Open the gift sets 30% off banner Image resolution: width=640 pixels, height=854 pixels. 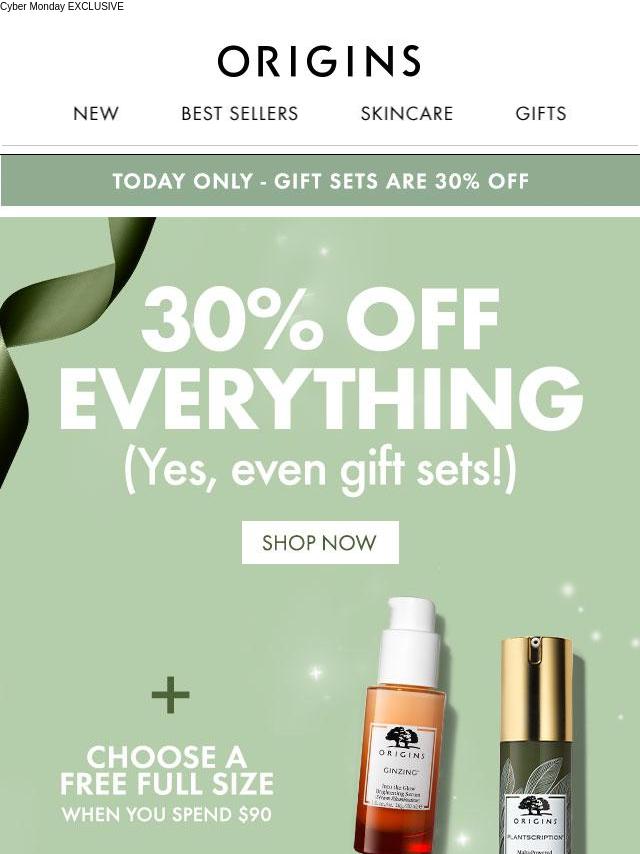[320, 181]
